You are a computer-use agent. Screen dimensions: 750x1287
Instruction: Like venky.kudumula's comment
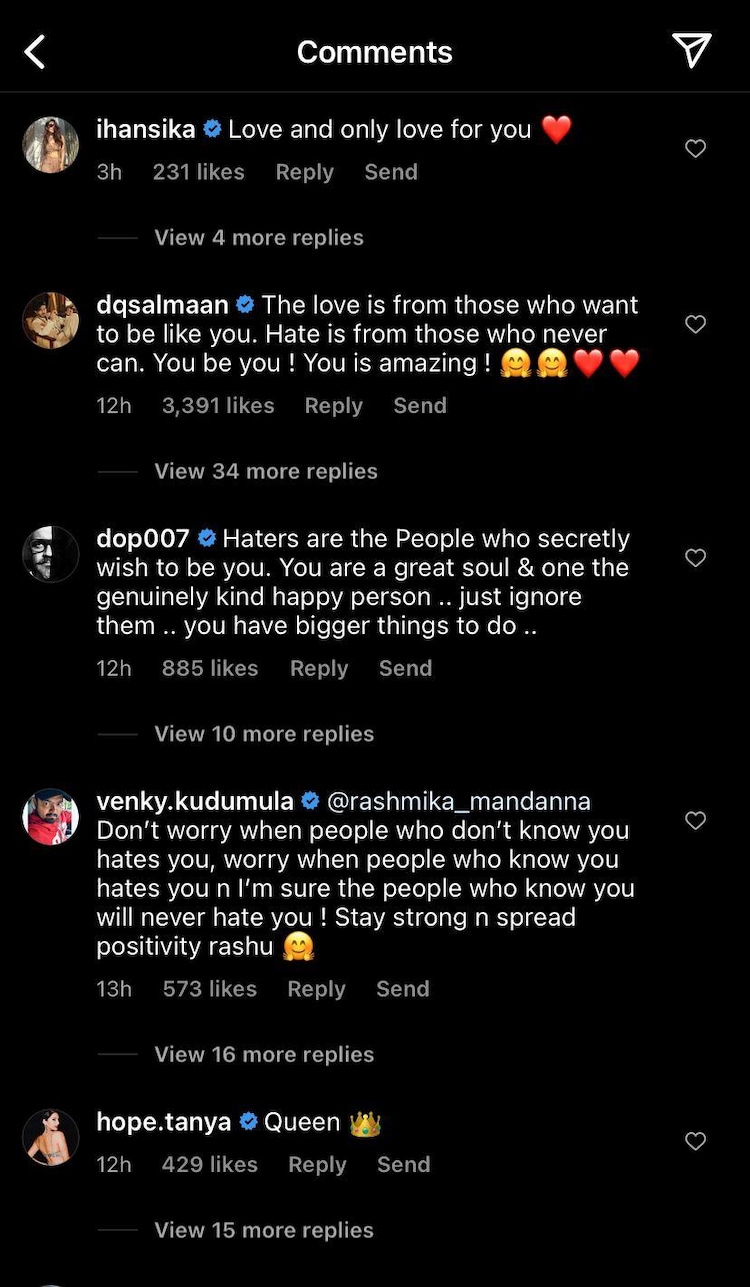click(x=695, y=821)
